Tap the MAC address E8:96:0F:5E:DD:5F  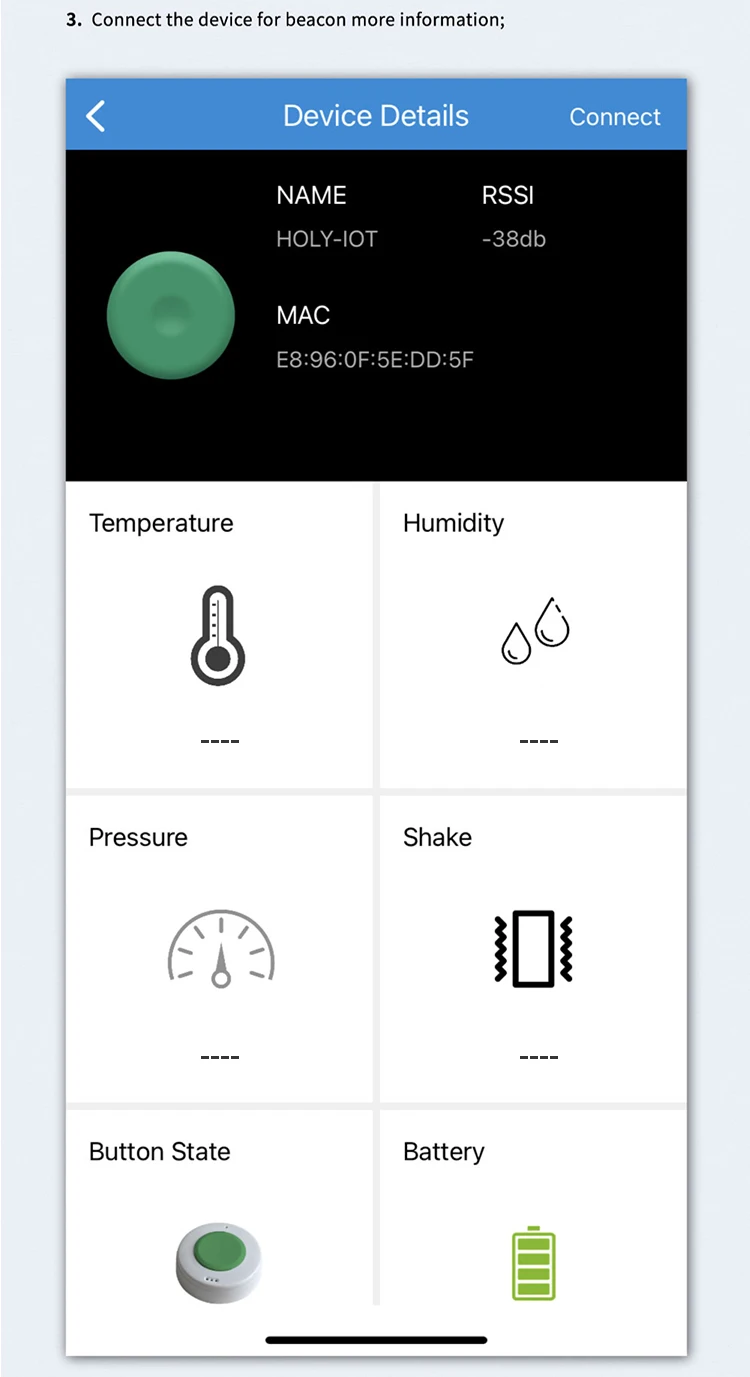coord(376,359)
